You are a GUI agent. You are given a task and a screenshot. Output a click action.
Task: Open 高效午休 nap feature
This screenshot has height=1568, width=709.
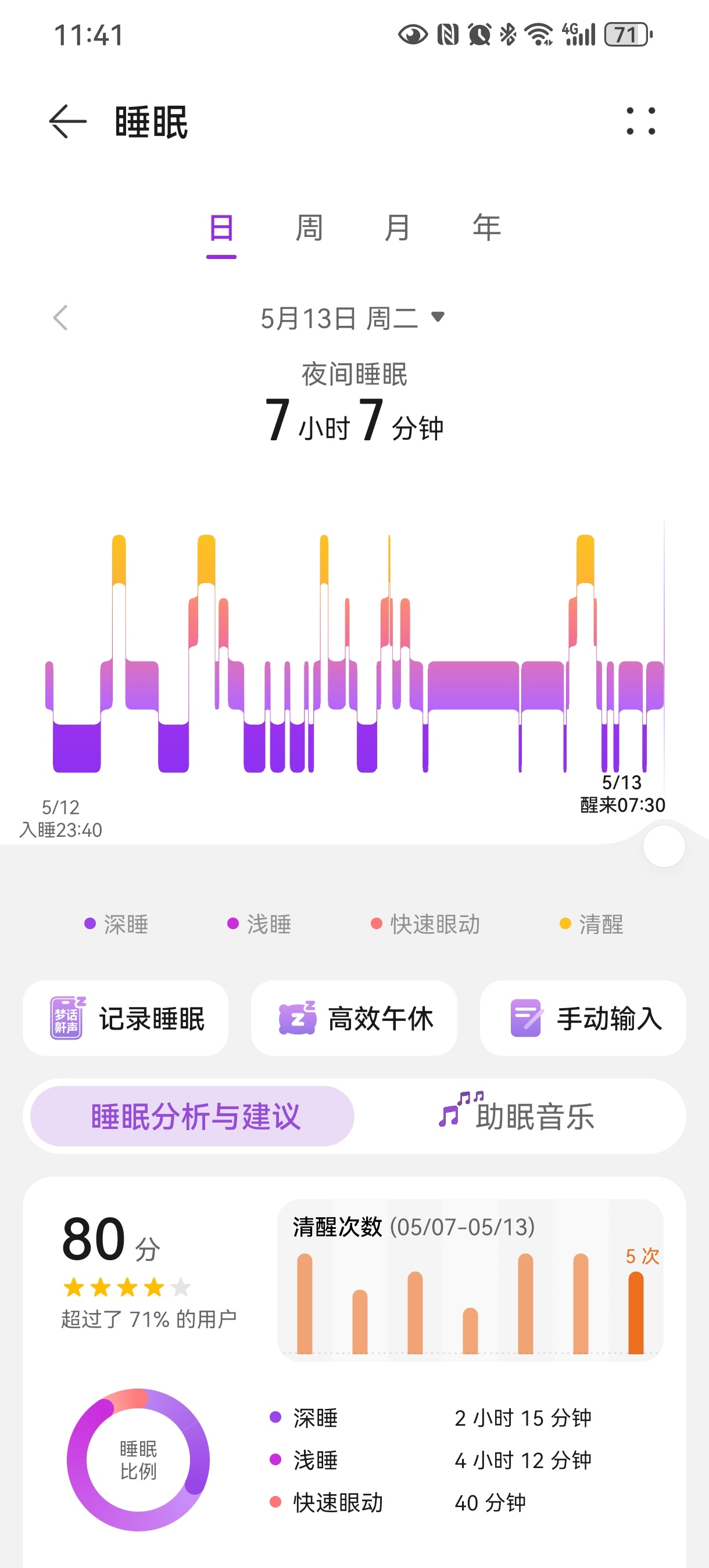coord(354,1019)
